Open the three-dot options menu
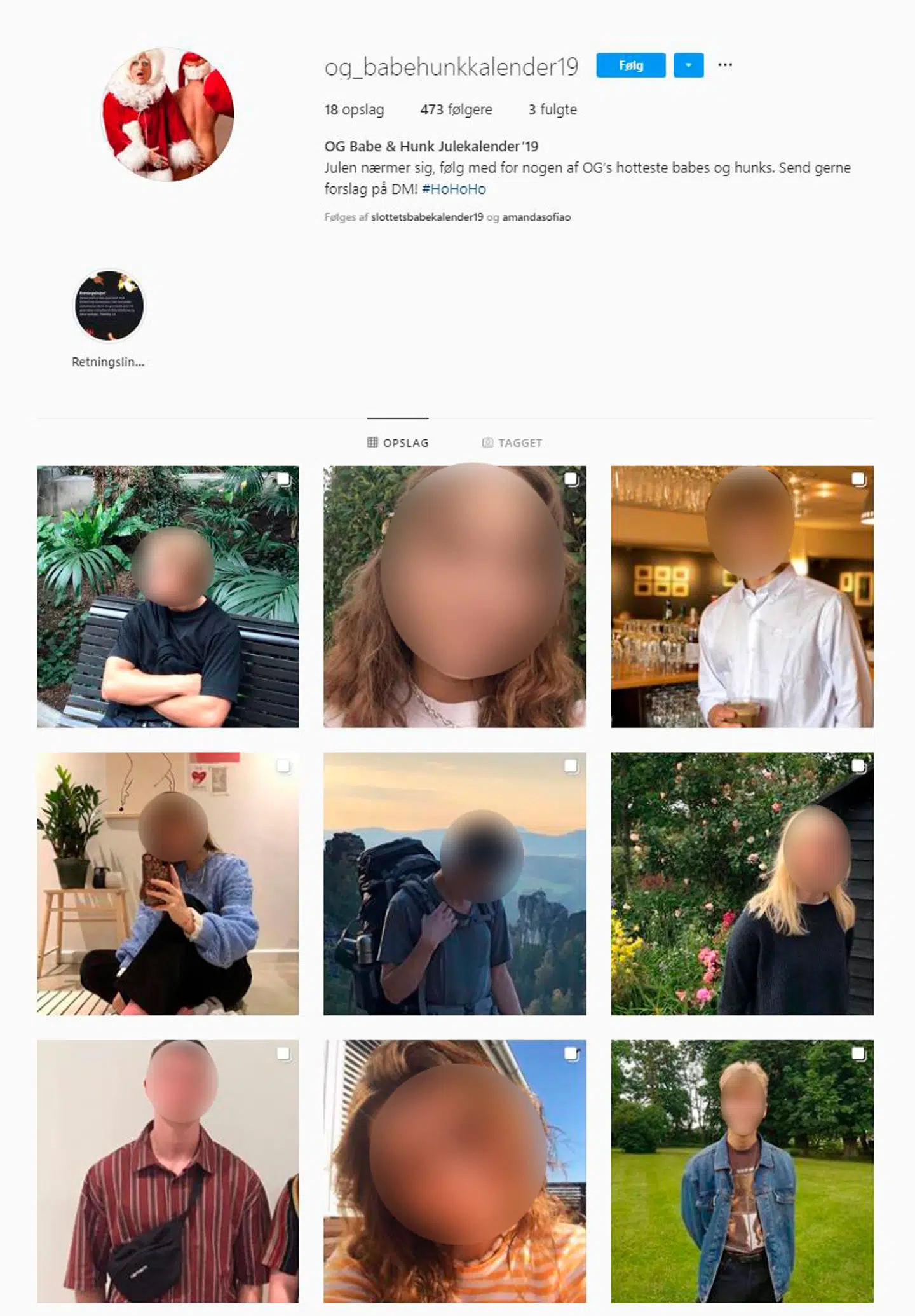The width and height of the screenshot is (915, 1316). (725, 65)
